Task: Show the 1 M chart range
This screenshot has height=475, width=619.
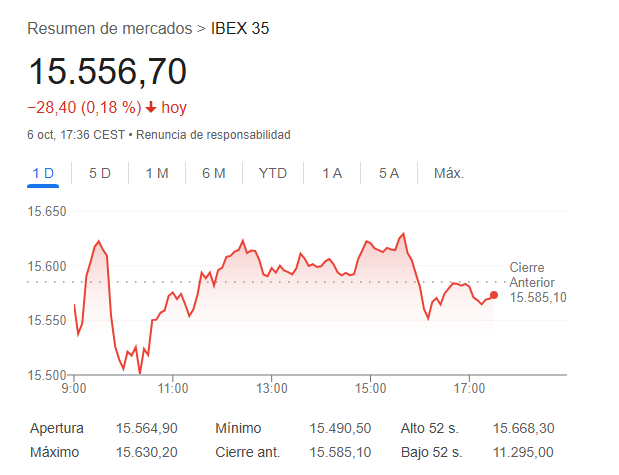Action: [157, 173]
